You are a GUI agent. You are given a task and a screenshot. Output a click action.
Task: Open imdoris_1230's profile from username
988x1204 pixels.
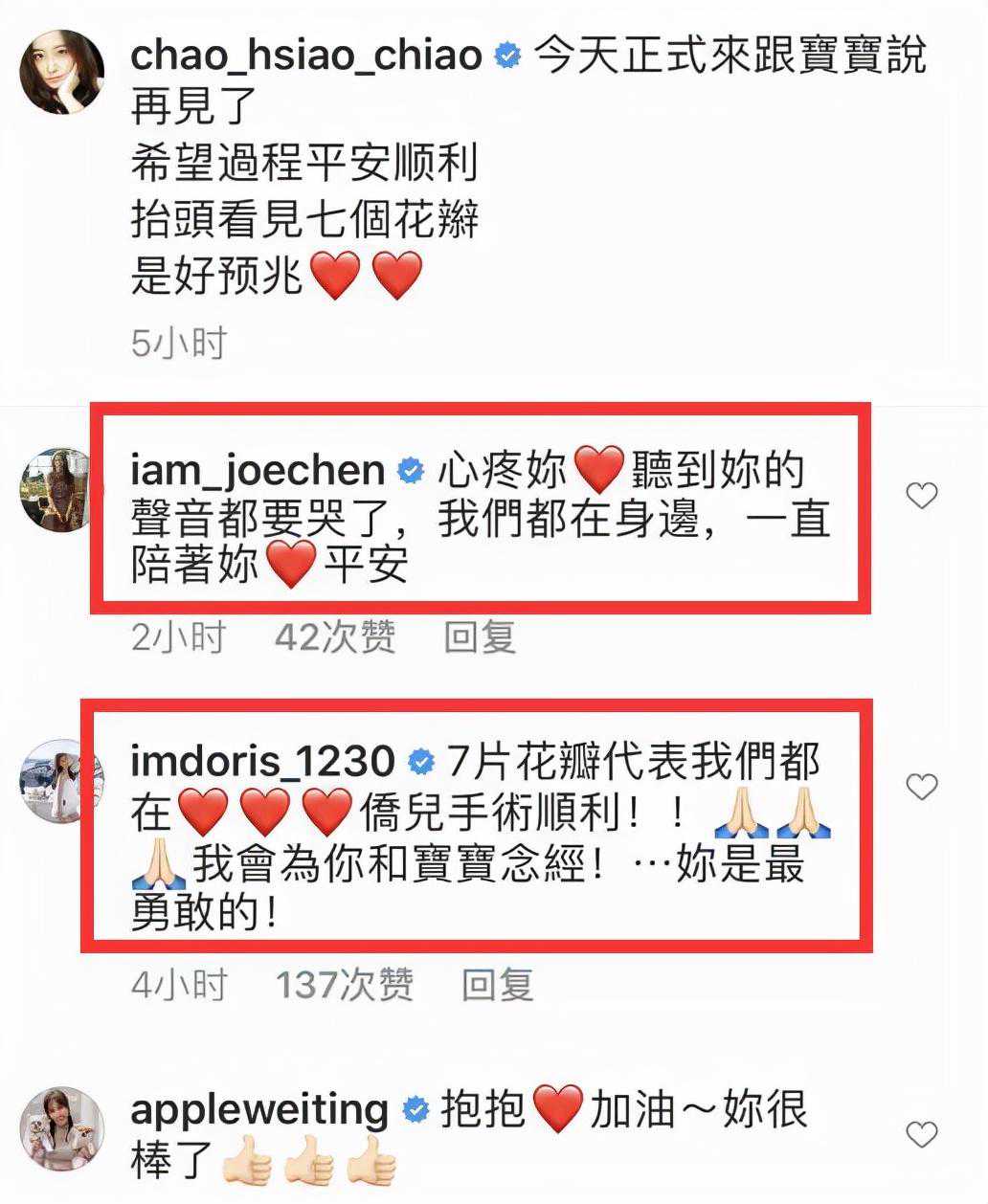tap(262, 762)
